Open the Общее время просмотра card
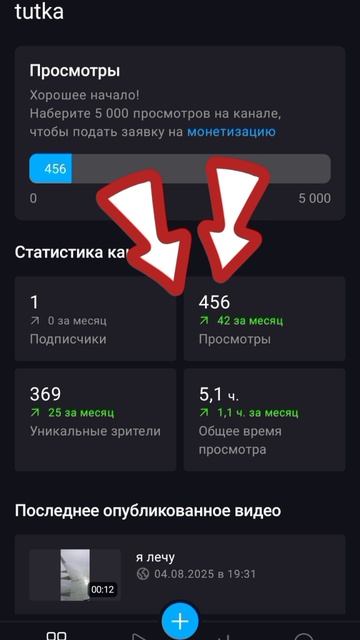Image resolution: width=360 pixels, height=640 pixels. pos(264,420)
